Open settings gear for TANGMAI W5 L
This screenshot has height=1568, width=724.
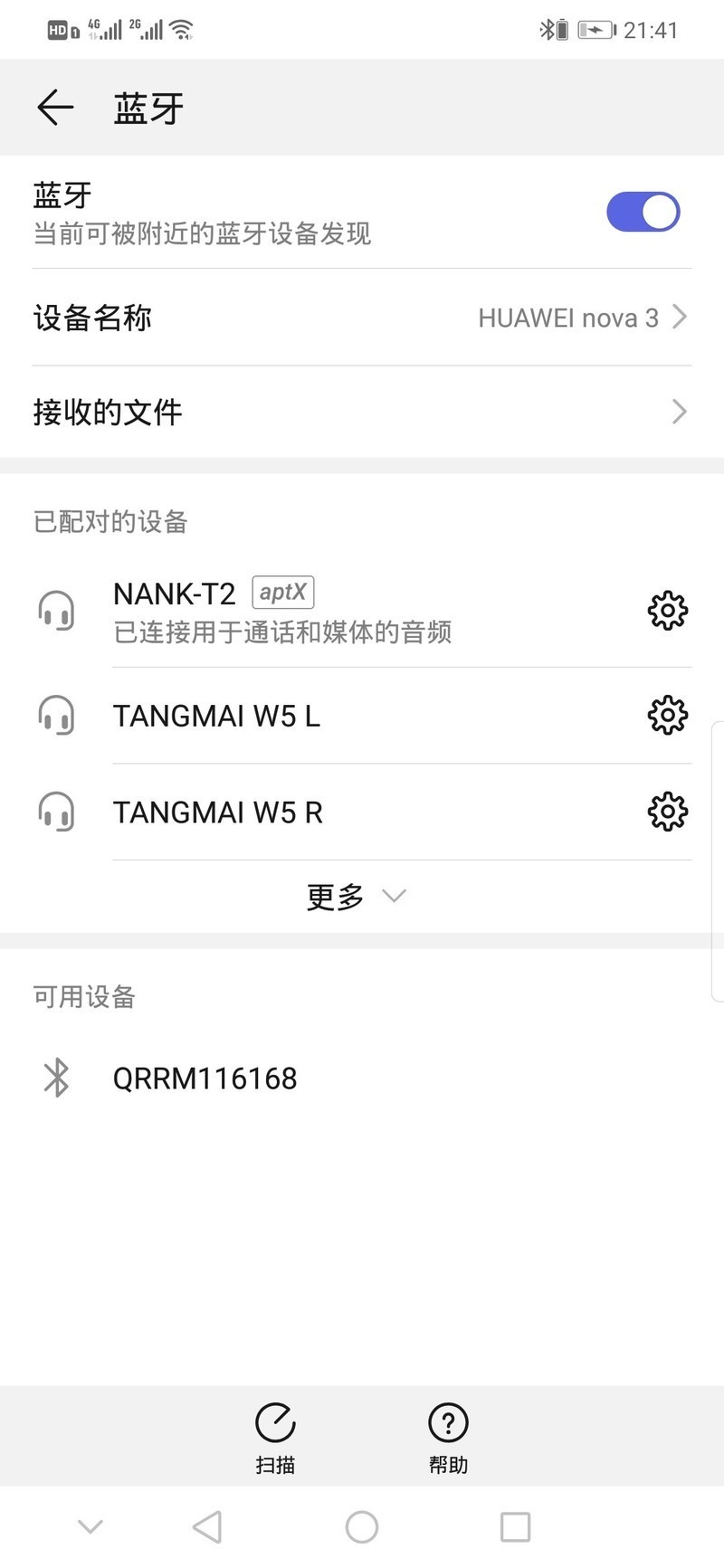click(668, 717)
